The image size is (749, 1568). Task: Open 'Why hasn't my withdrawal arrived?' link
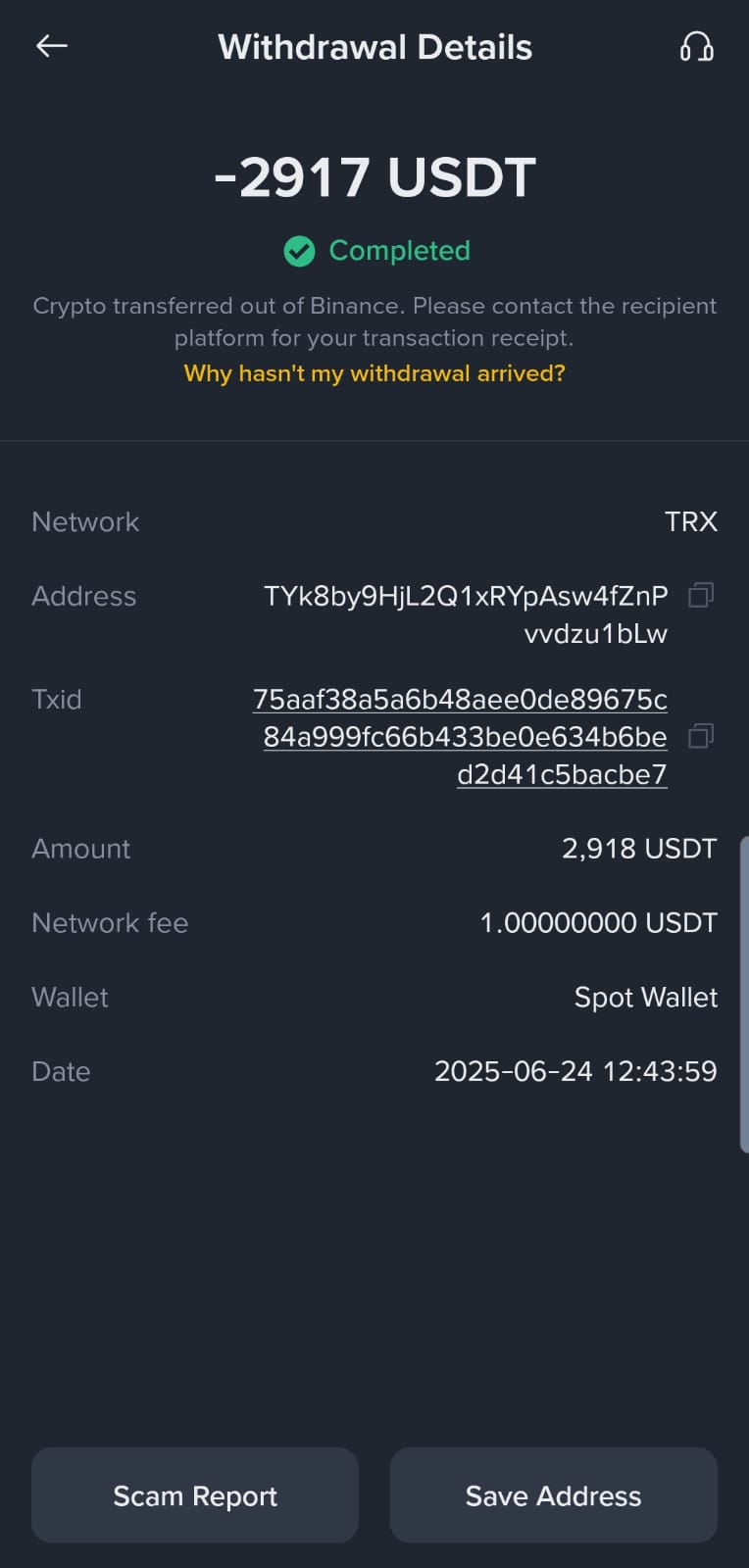point(374,373)
